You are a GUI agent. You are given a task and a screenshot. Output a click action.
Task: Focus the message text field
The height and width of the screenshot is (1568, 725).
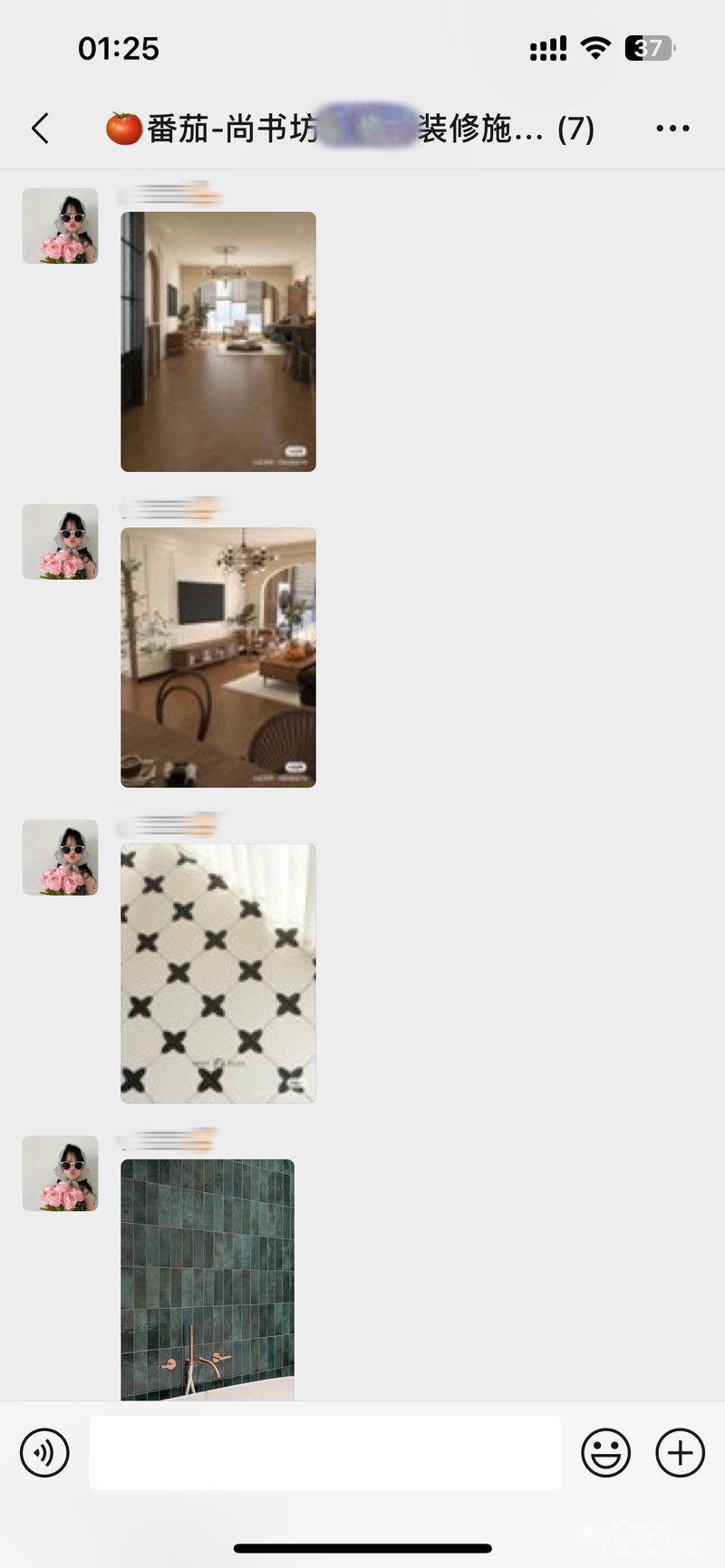(324, 1453)
